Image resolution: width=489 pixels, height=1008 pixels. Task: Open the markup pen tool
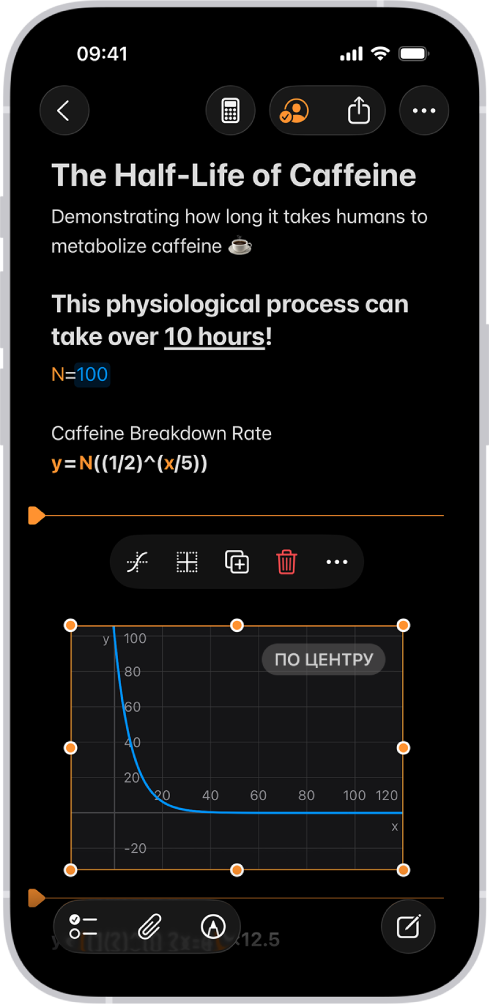point(213,926)
